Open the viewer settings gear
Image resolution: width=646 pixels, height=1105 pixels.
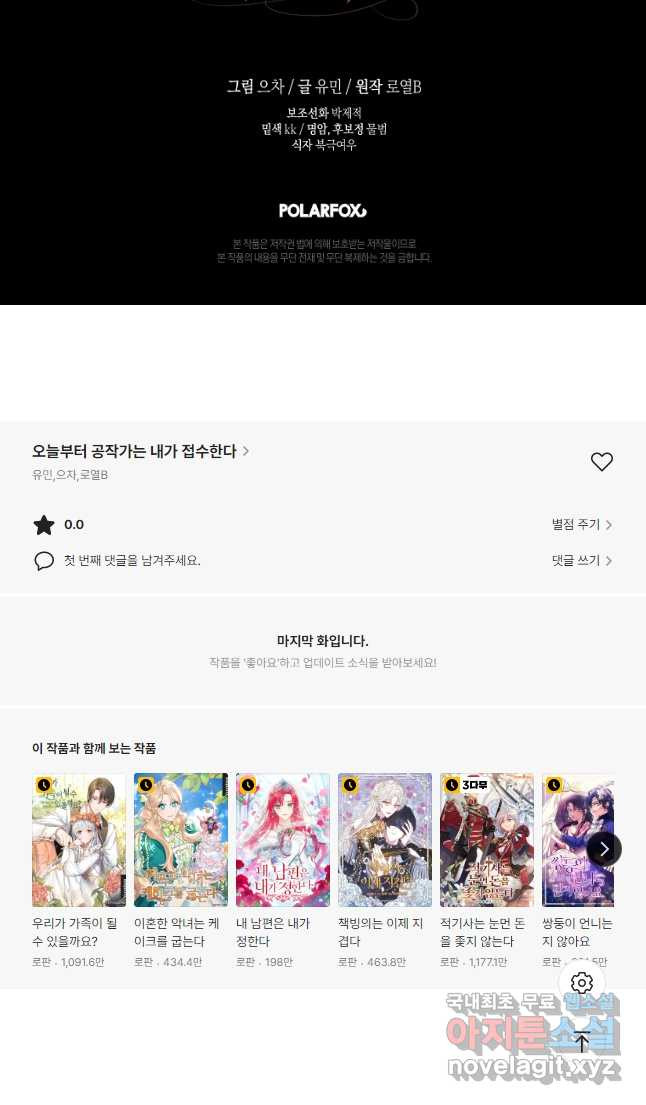coord(582,982)
